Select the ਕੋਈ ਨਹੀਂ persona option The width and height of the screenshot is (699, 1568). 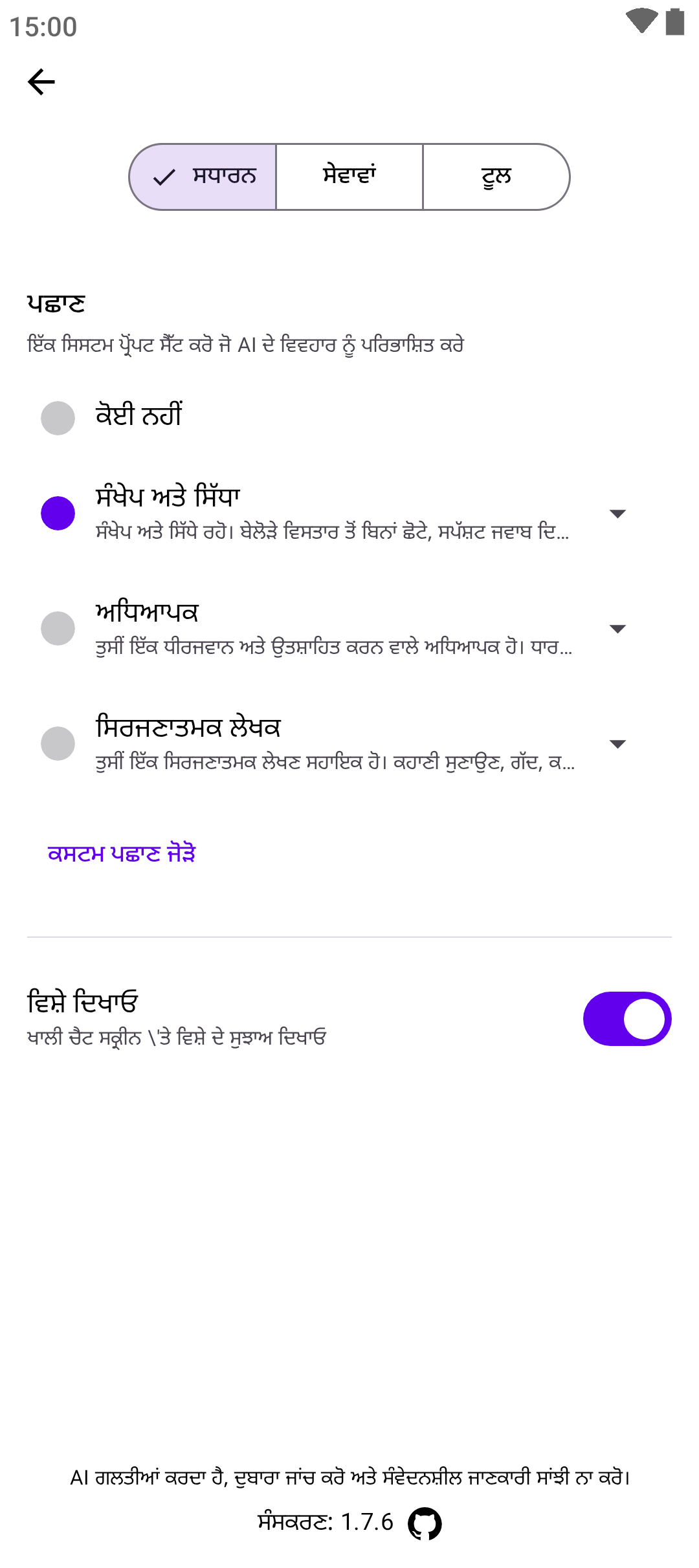tap(58, 418)
